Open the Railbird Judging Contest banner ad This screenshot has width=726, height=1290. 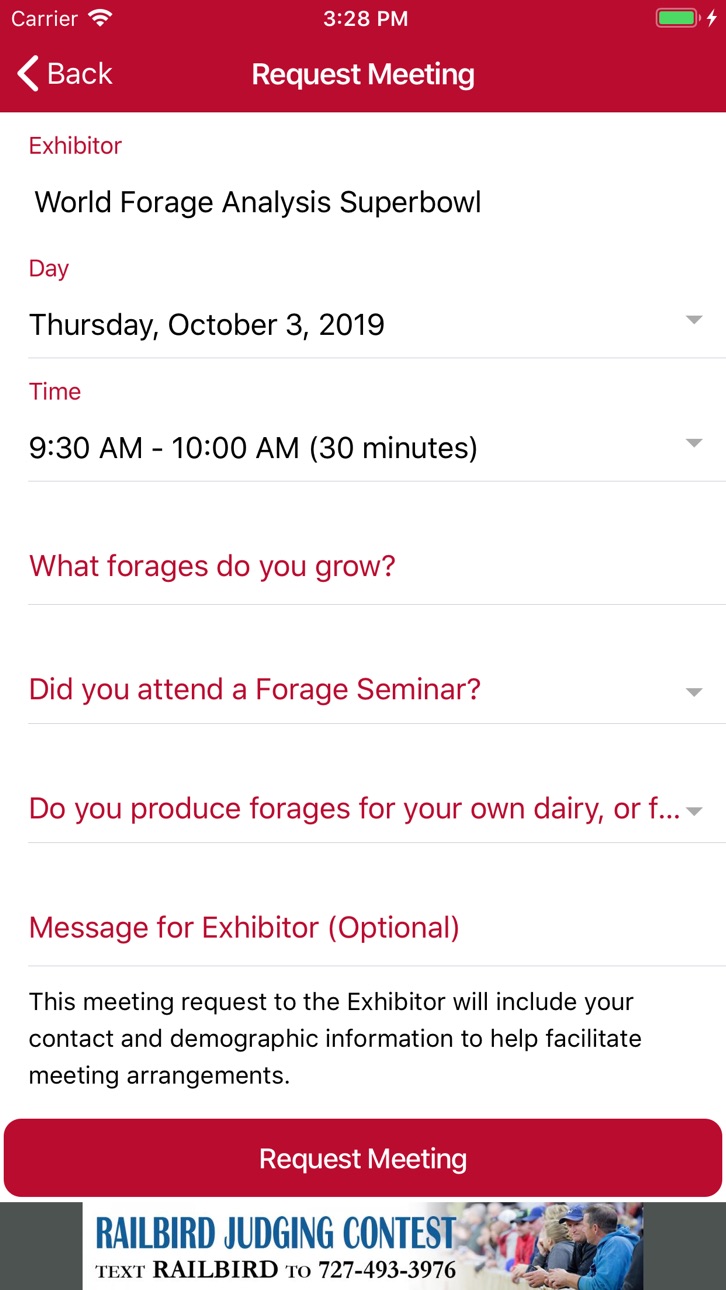(363, 1246)
